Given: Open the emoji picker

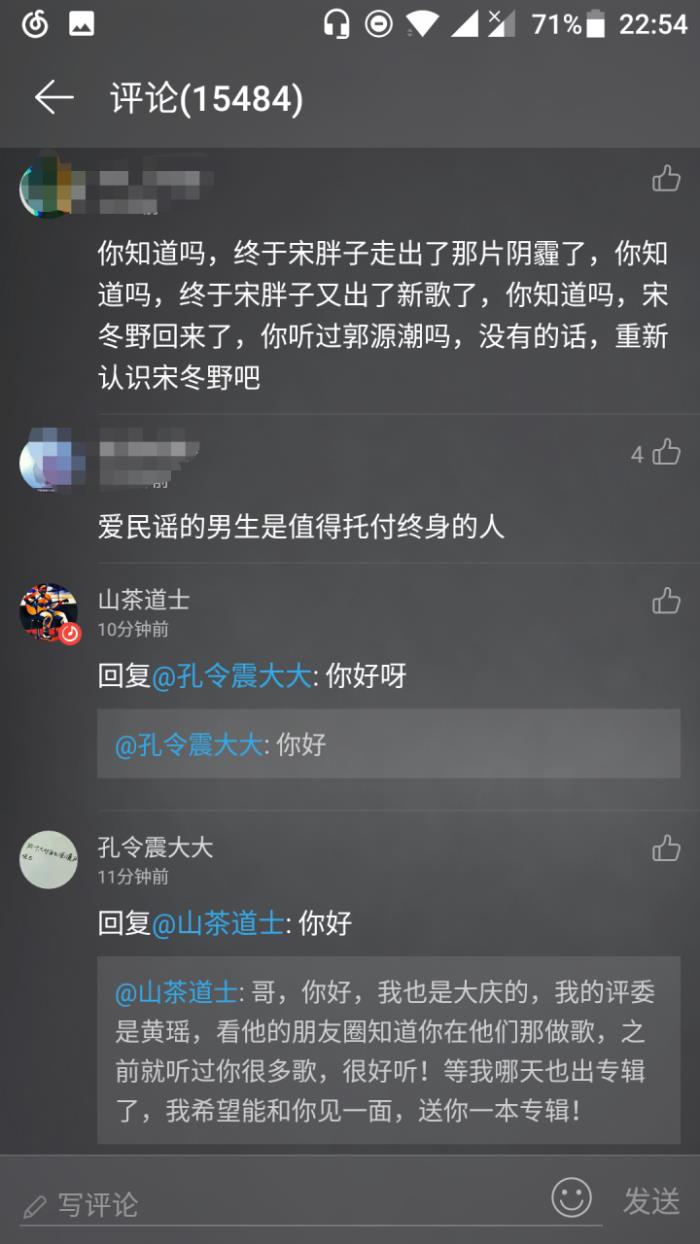Looking at the screenshot, I should (572, 1198).
